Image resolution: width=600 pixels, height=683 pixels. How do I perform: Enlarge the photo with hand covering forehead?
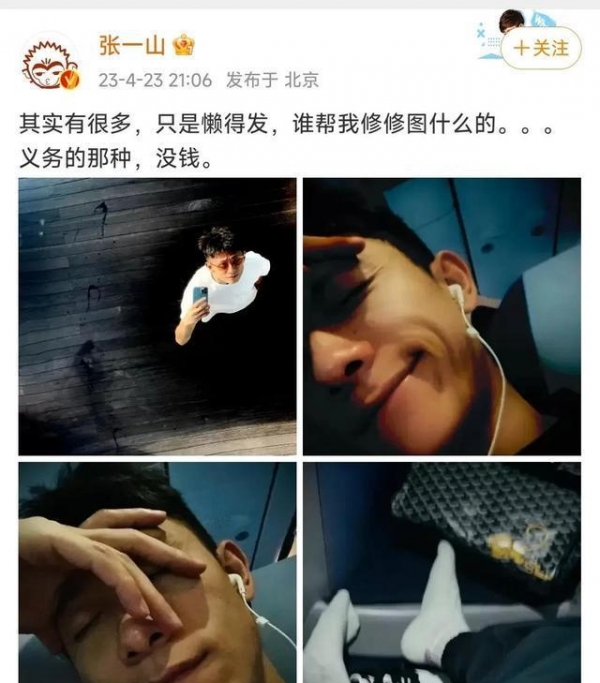tap(157, 572)
